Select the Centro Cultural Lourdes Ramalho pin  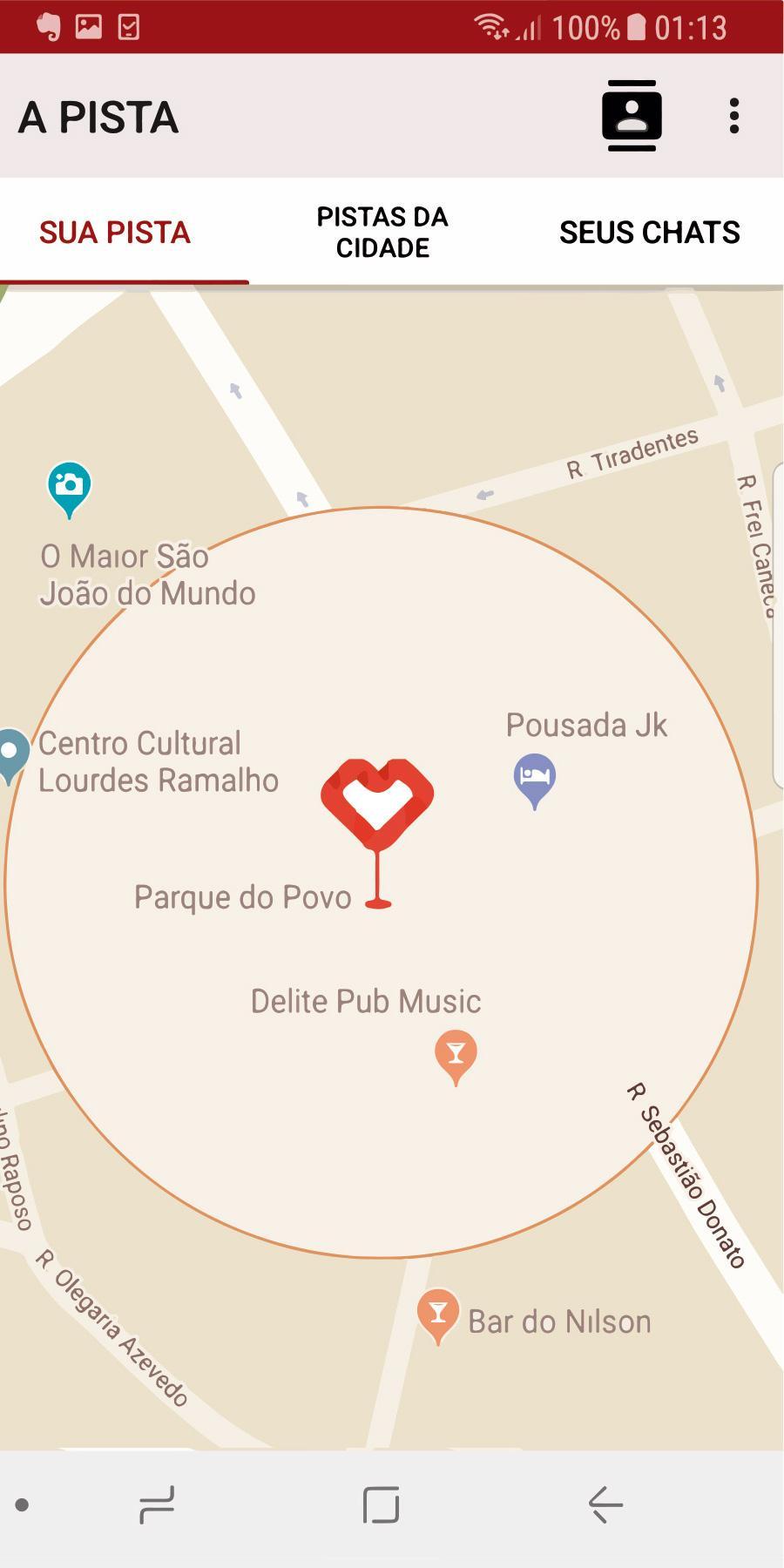[x=10, y=753]
